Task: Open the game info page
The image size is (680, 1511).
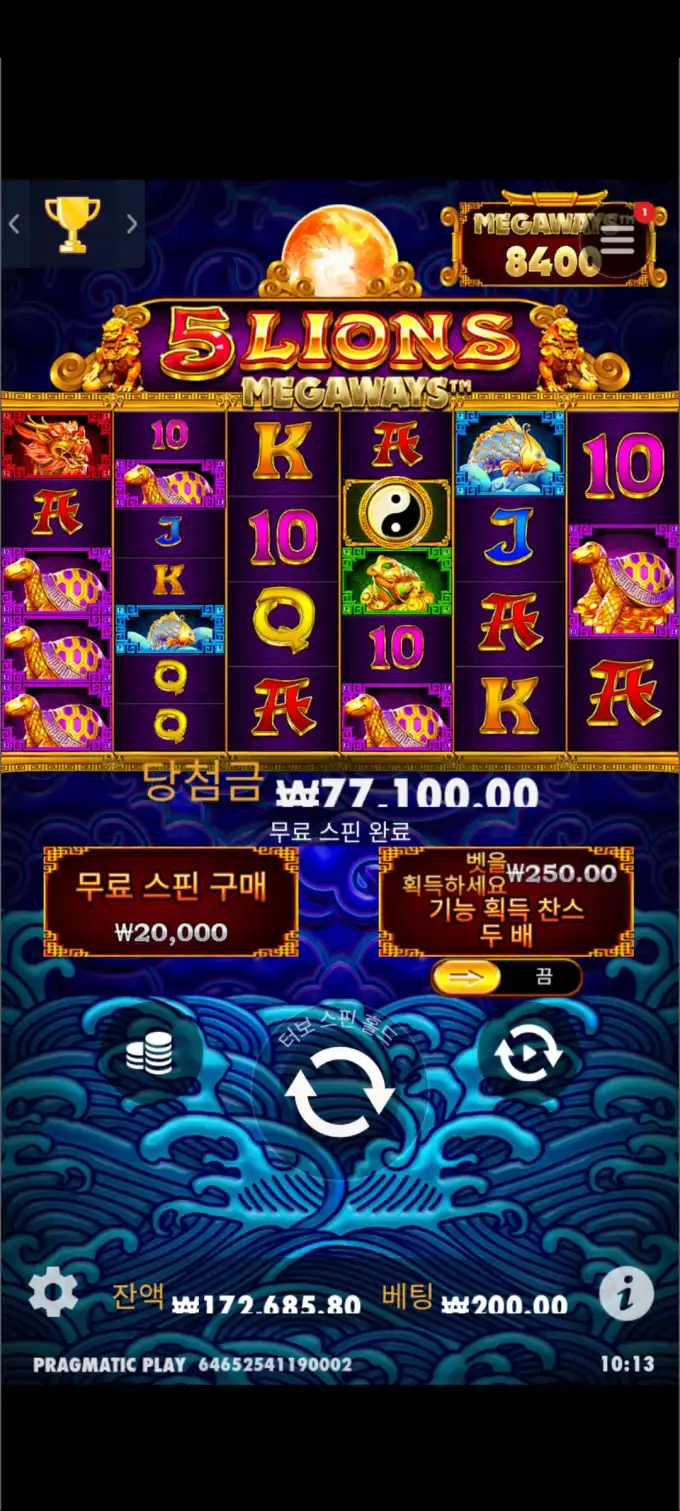Action: pos(626,1295)
